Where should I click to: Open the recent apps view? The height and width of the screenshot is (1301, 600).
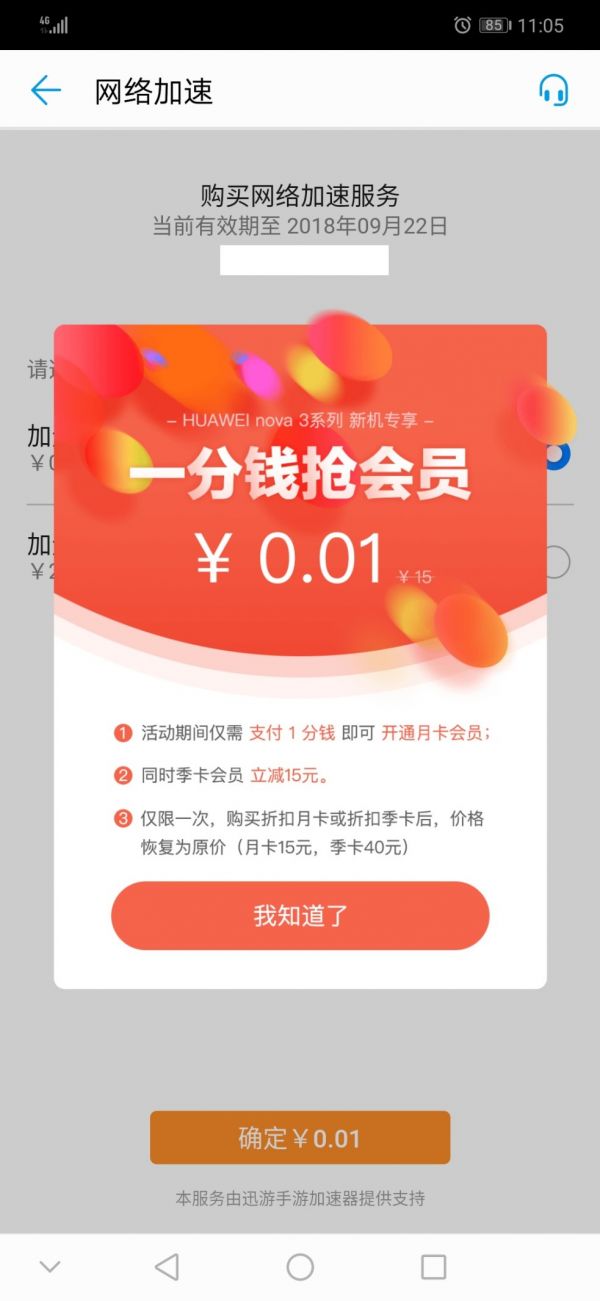coord(433,1267)
